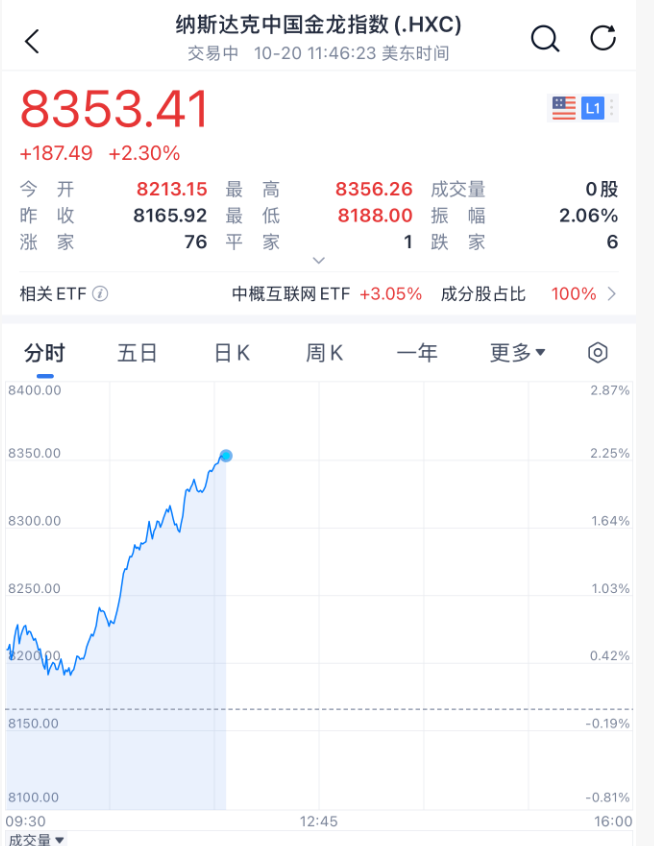This screenshot has height=846, width=654.
Task: Tap the US market L1 badge
Action: point(592,108)
